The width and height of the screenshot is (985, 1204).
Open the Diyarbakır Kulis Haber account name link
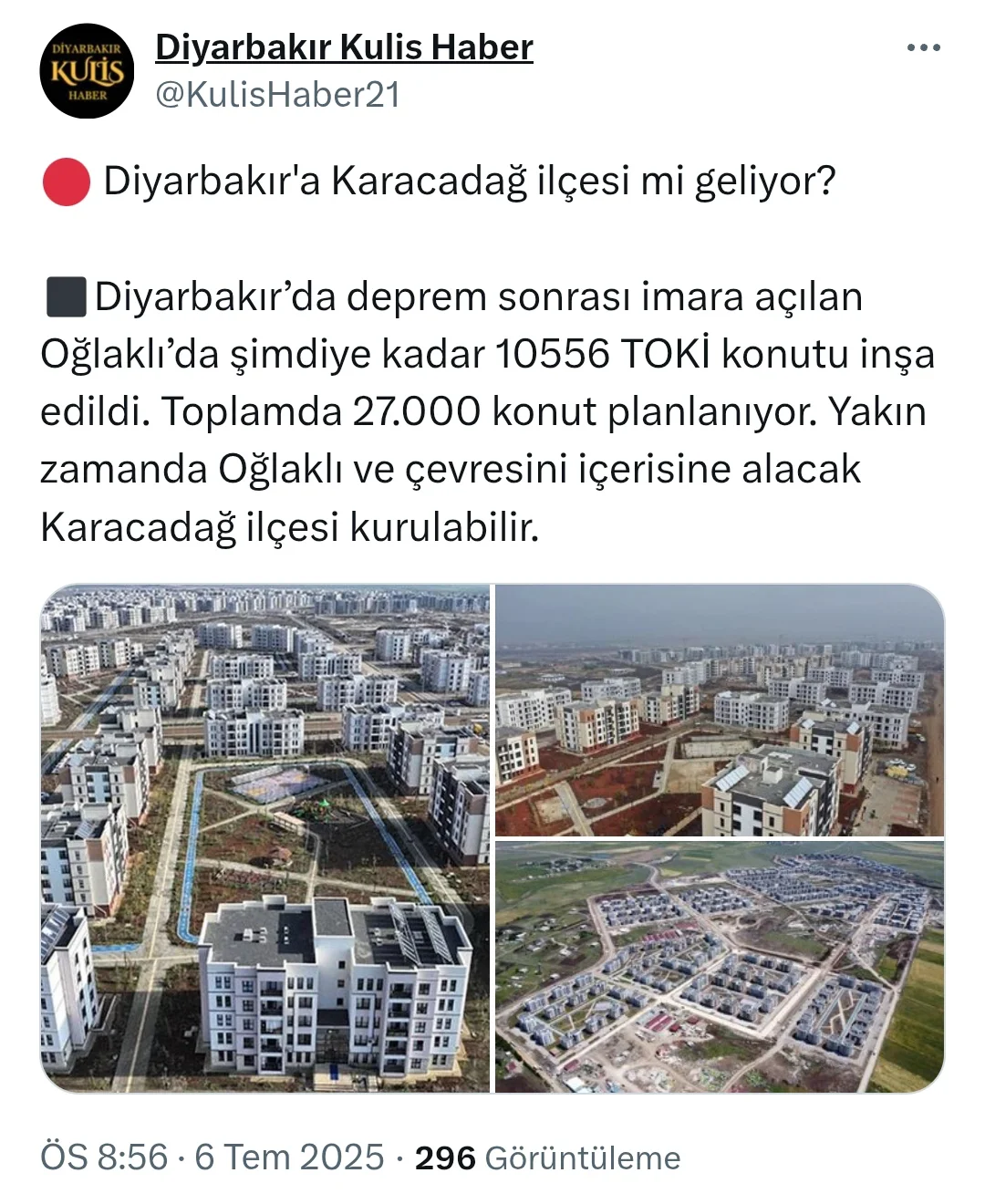(x=344, y=47)
